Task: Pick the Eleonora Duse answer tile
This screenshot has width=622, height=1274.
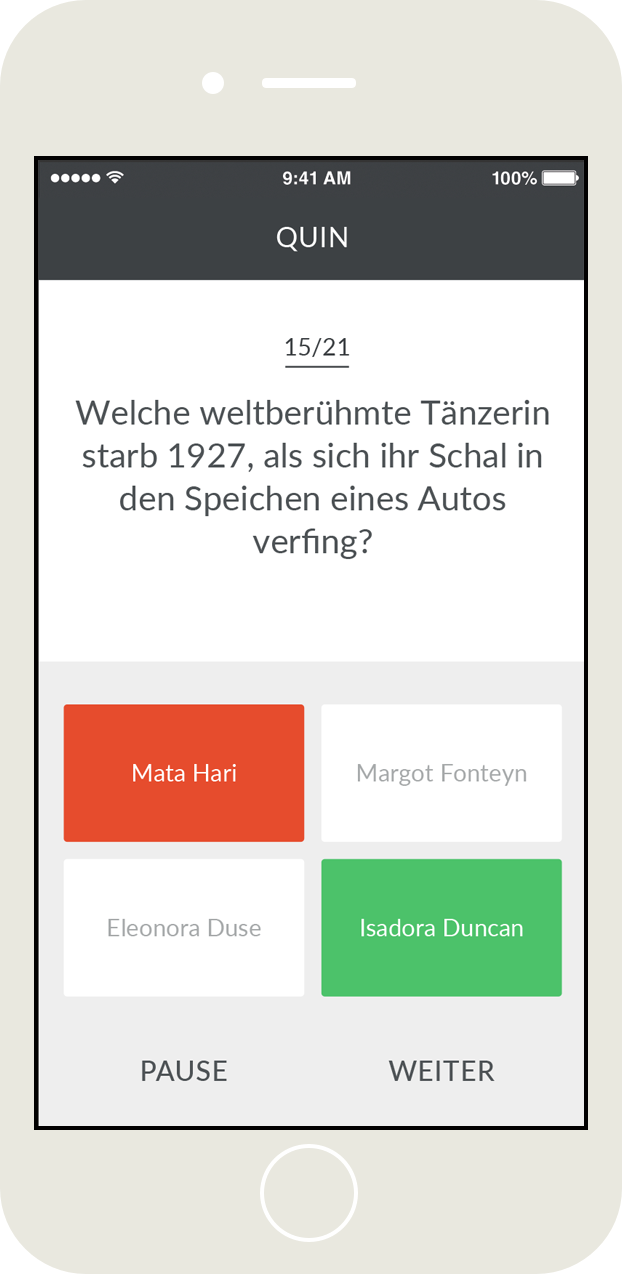Action: (x=184, y=927)
